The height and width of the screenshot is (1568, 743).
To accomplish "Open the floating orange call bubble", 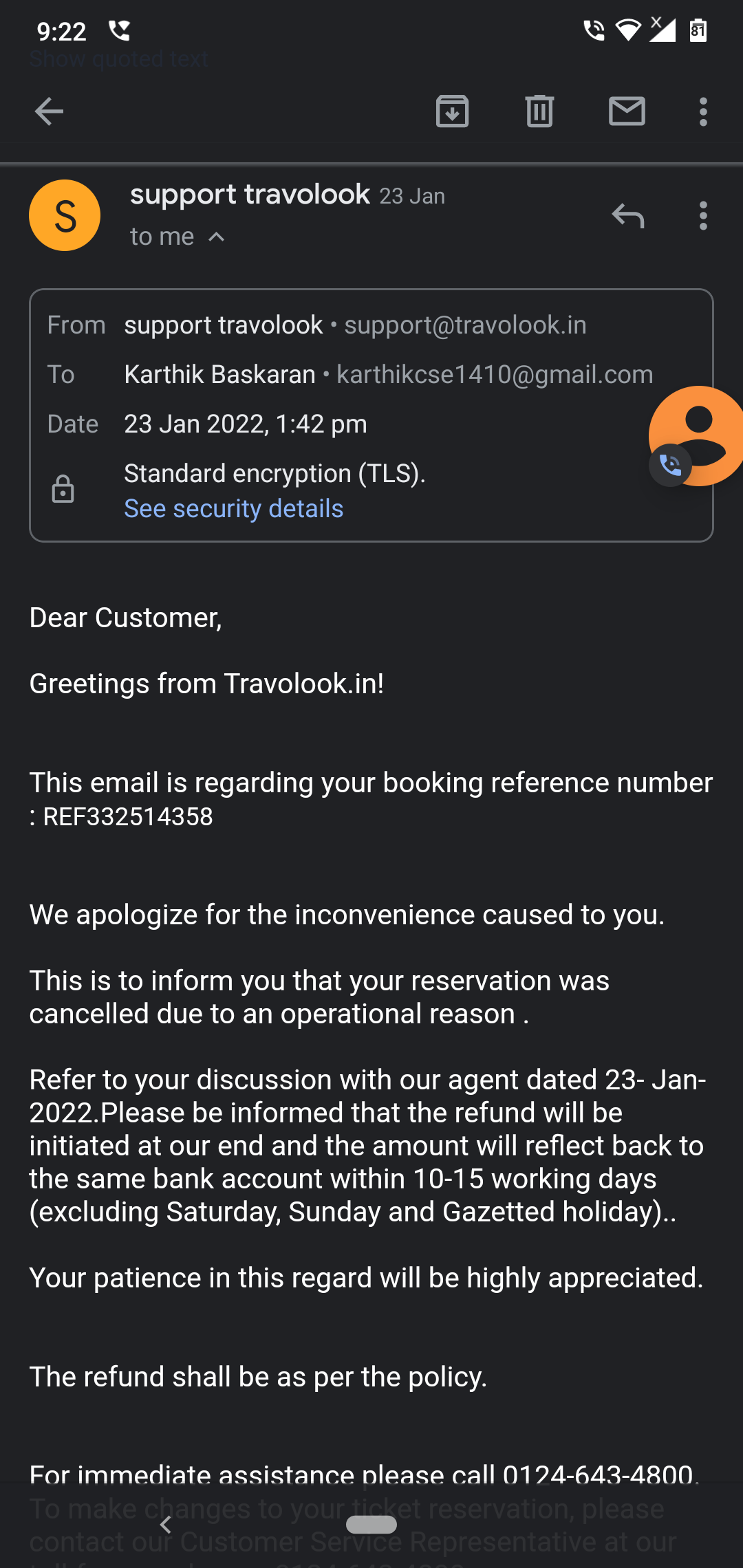I will click(697, 436).
